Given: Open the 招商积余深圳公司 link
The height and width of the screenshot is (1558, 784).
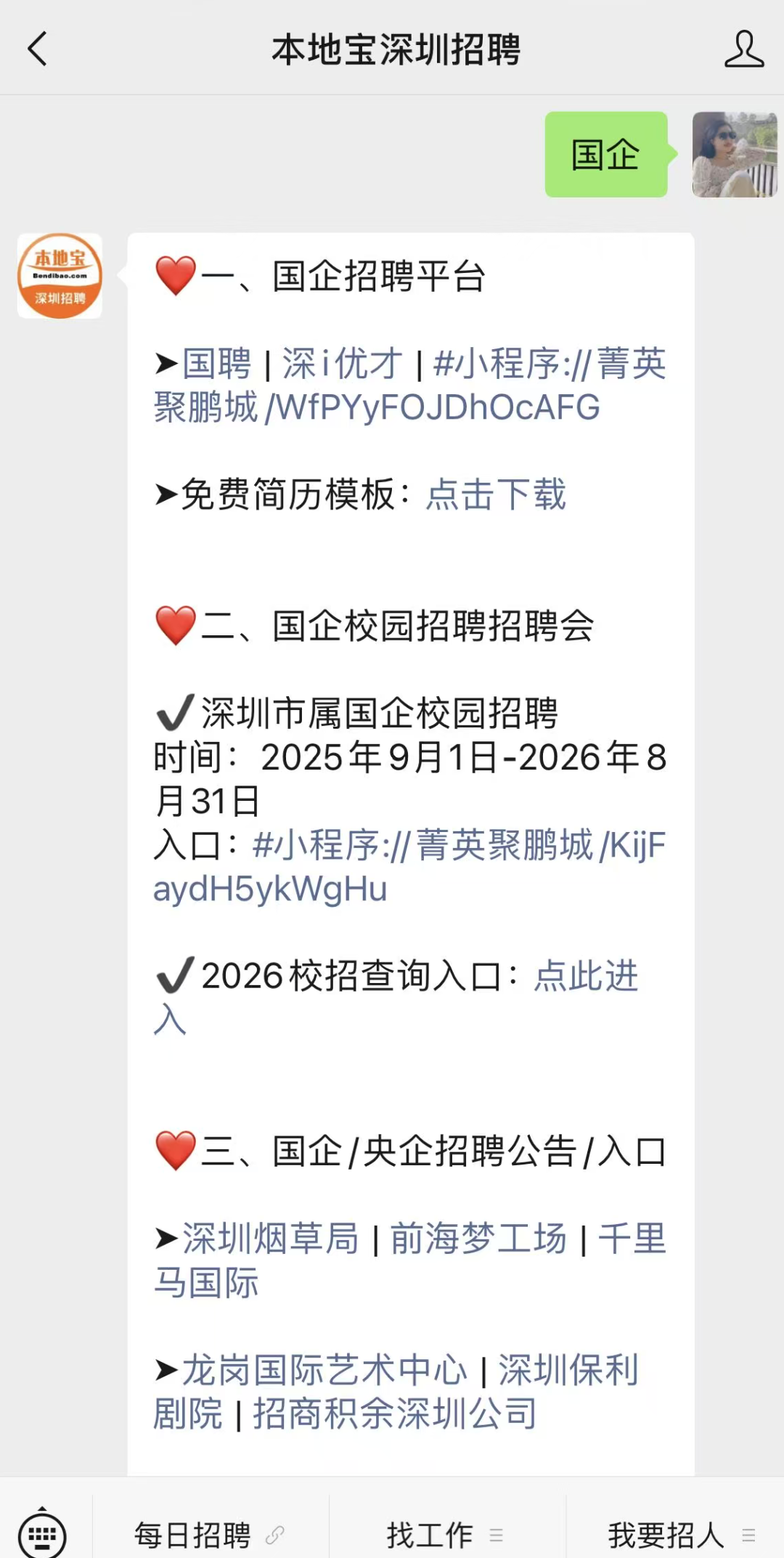Looking at the screenshot, I should 395,1414.
